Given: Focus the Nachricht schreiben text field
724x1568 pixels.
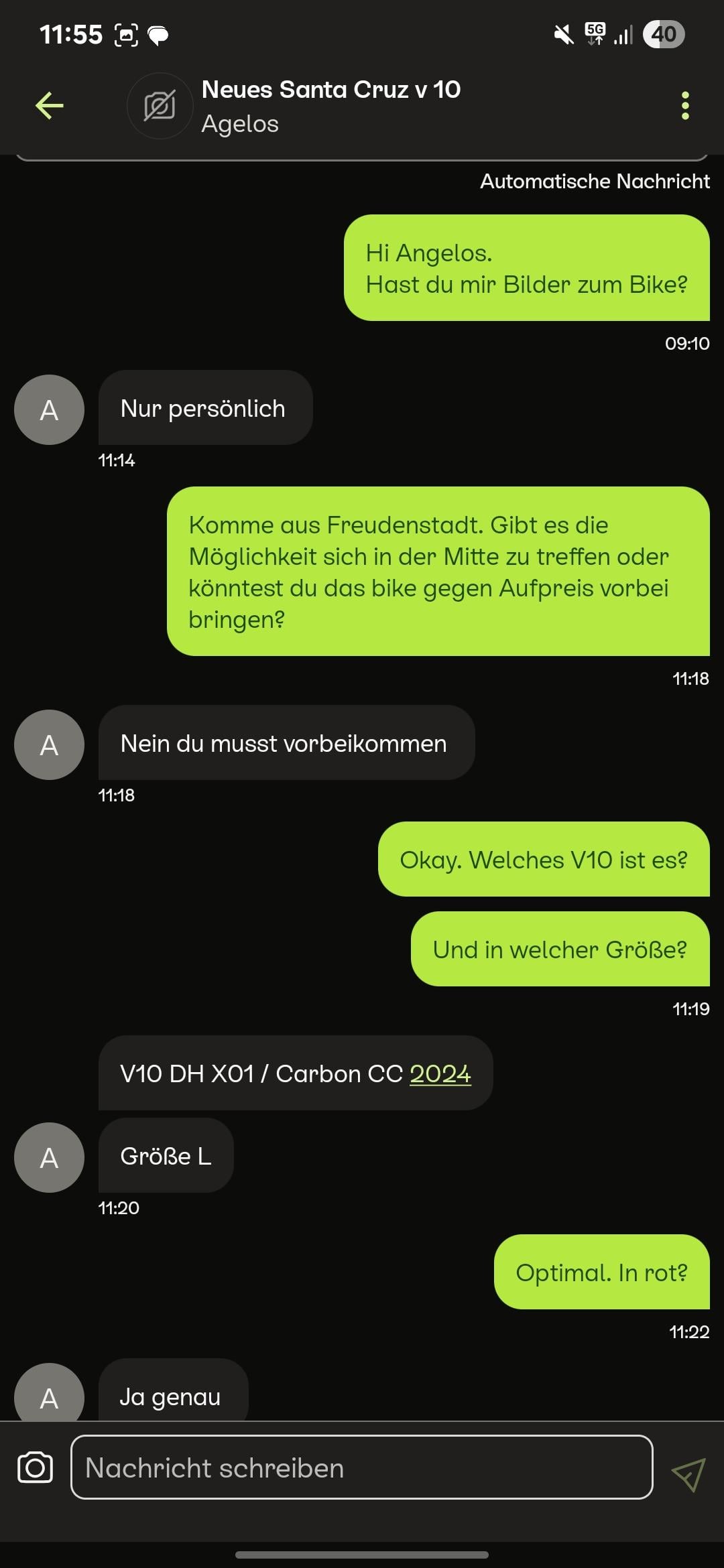Looking at the screenshot, I should coord(362,1467).
